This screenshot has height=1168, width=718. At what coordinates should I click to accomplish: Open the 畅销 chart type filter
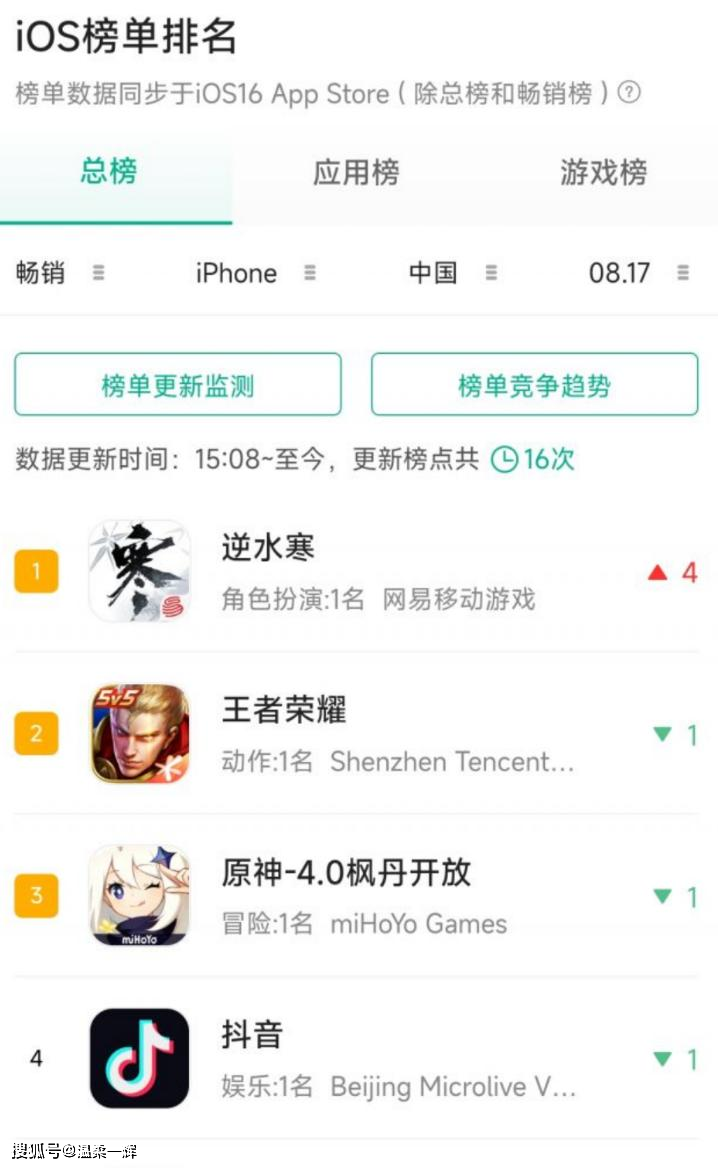(60, 273)
